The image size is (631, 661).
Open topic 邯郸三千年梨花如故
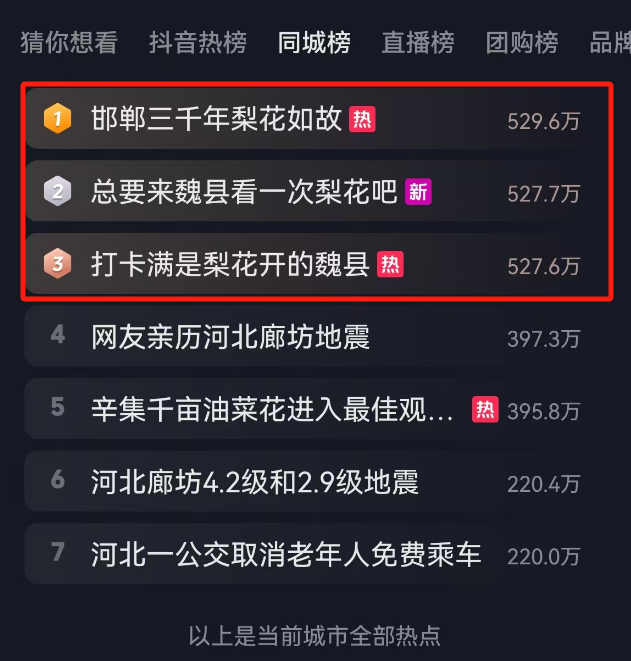point(219,120)
